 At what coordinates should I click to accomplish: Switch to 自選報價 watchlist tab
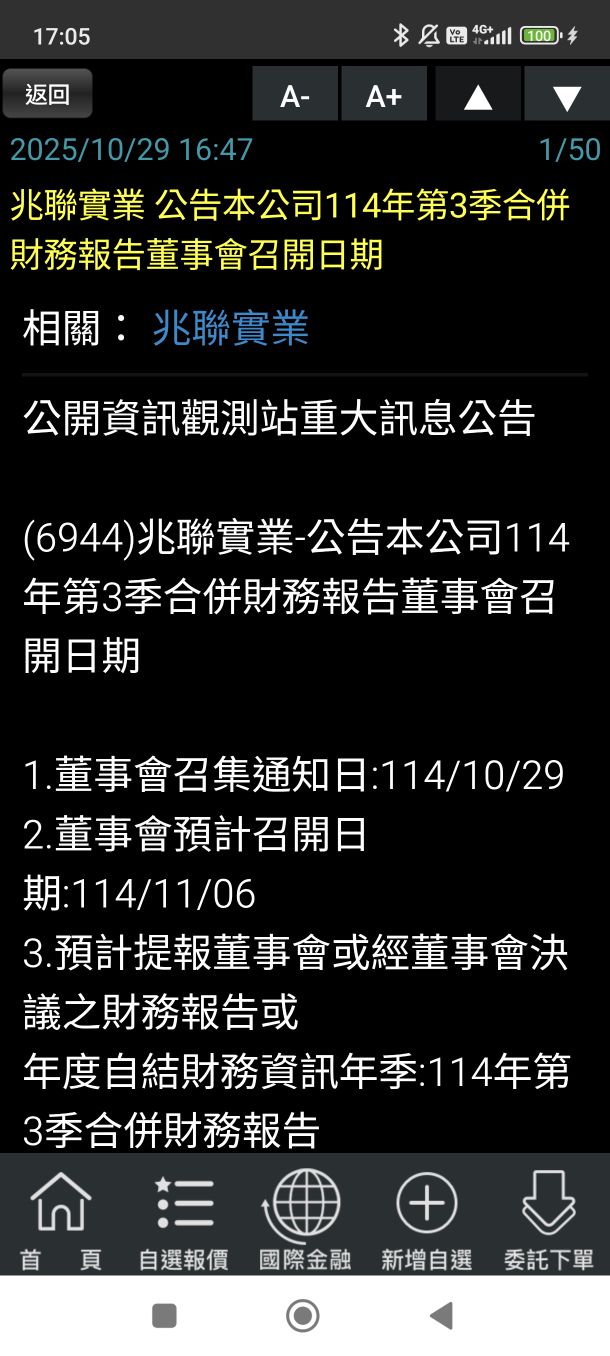click(183, 1216)
